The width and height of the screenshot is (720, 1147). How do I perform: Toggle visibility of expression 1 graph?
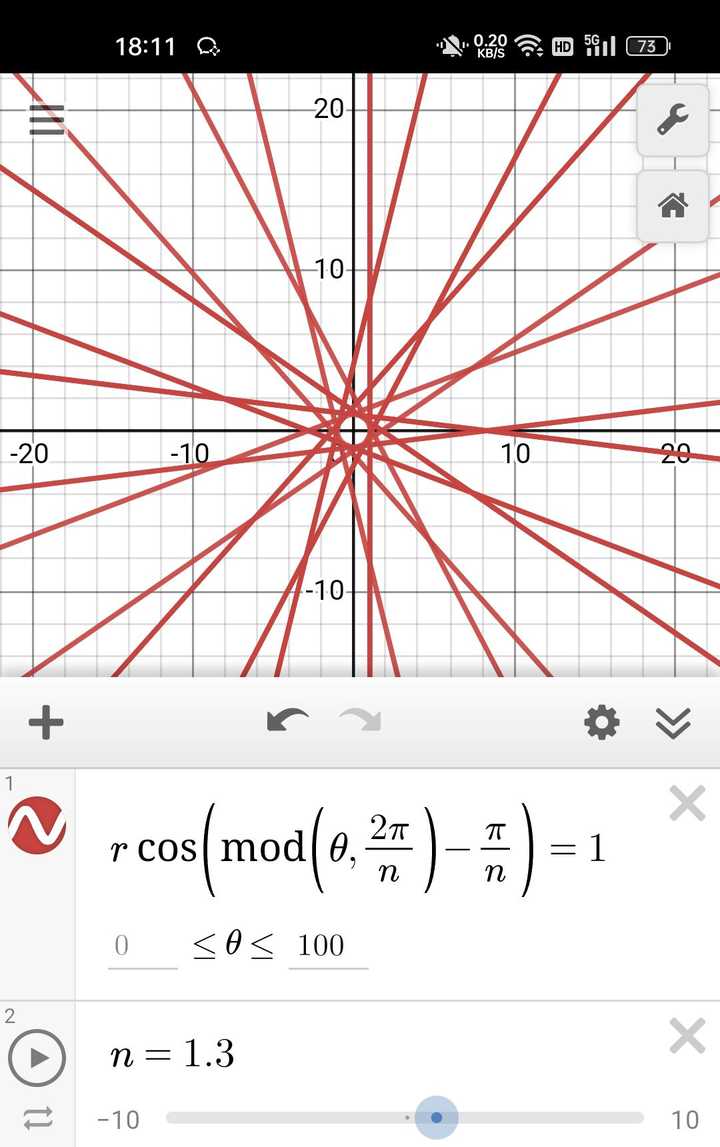click(x=37, y=826)
